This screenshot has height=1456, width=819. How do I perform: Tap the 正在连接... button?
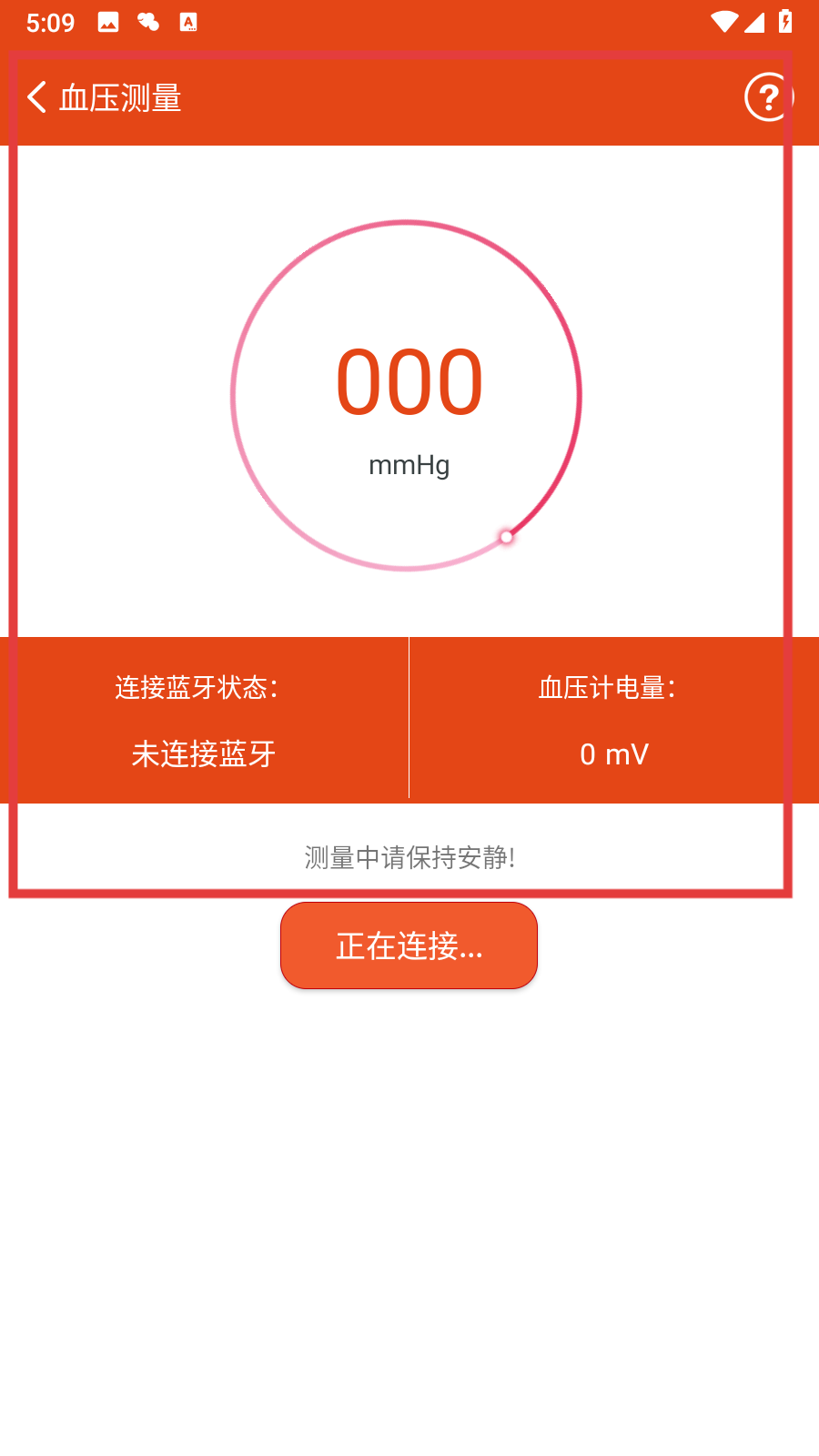[409, 945]
